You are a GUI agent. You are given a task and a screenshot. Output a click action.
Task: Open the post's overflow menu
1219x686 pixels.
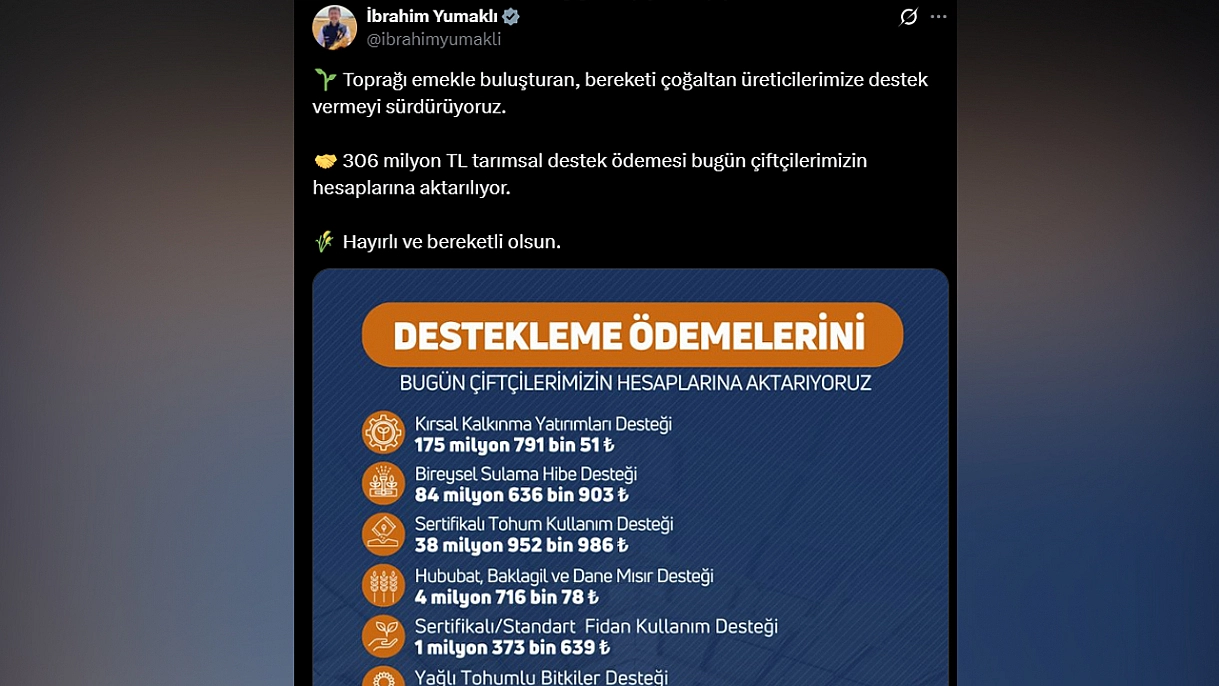938,17
